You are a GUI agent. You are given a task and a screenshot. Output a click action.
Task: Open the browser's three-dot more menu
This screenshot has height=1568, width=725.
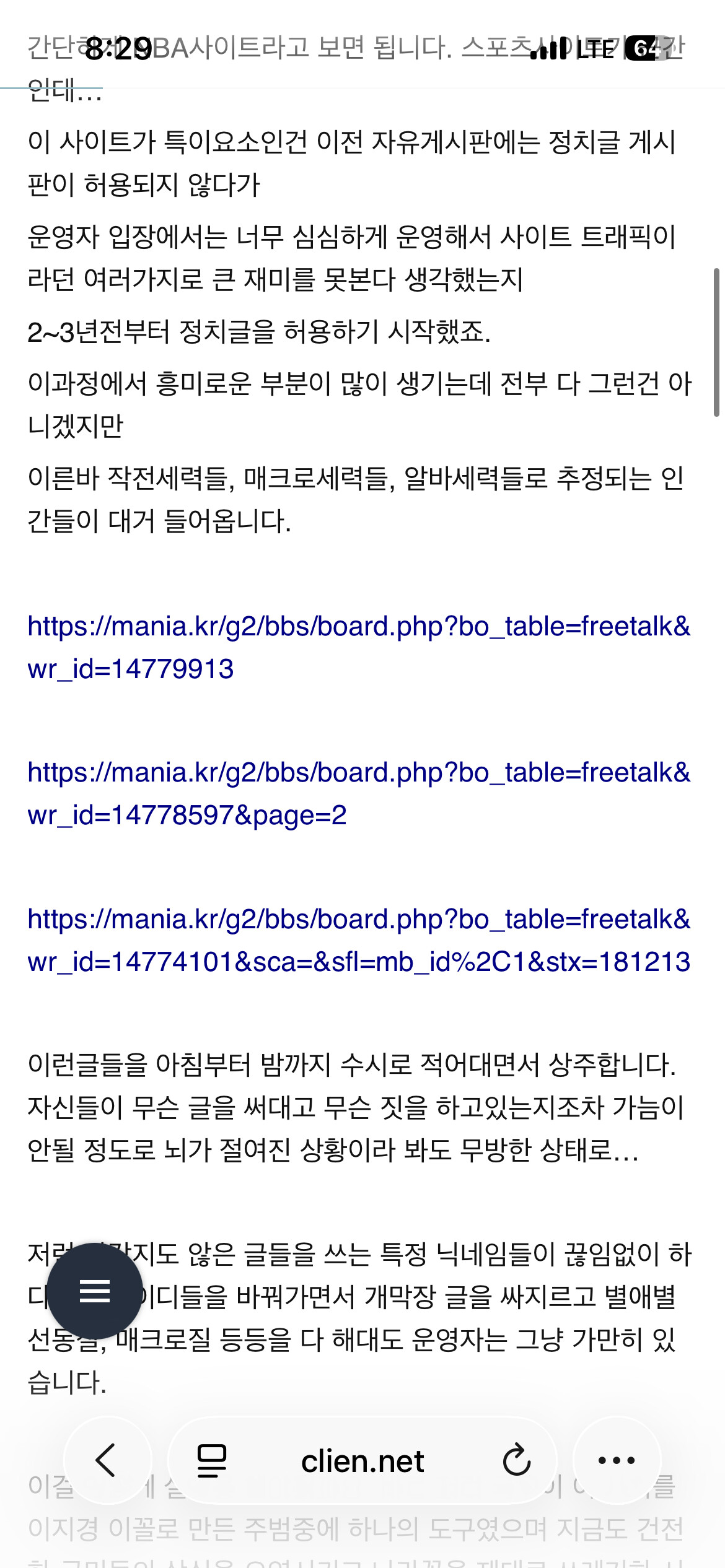617,1460
